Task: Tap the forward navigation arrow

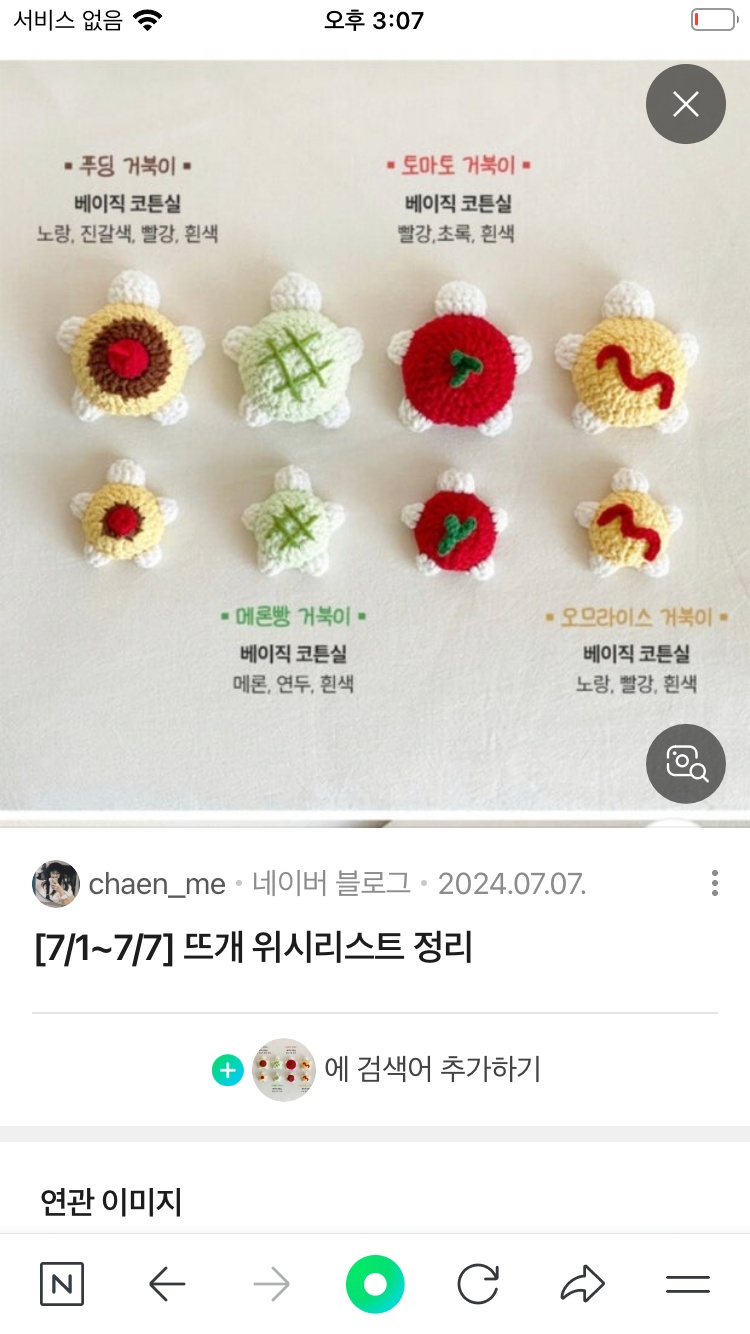Action: (271, 1285)
